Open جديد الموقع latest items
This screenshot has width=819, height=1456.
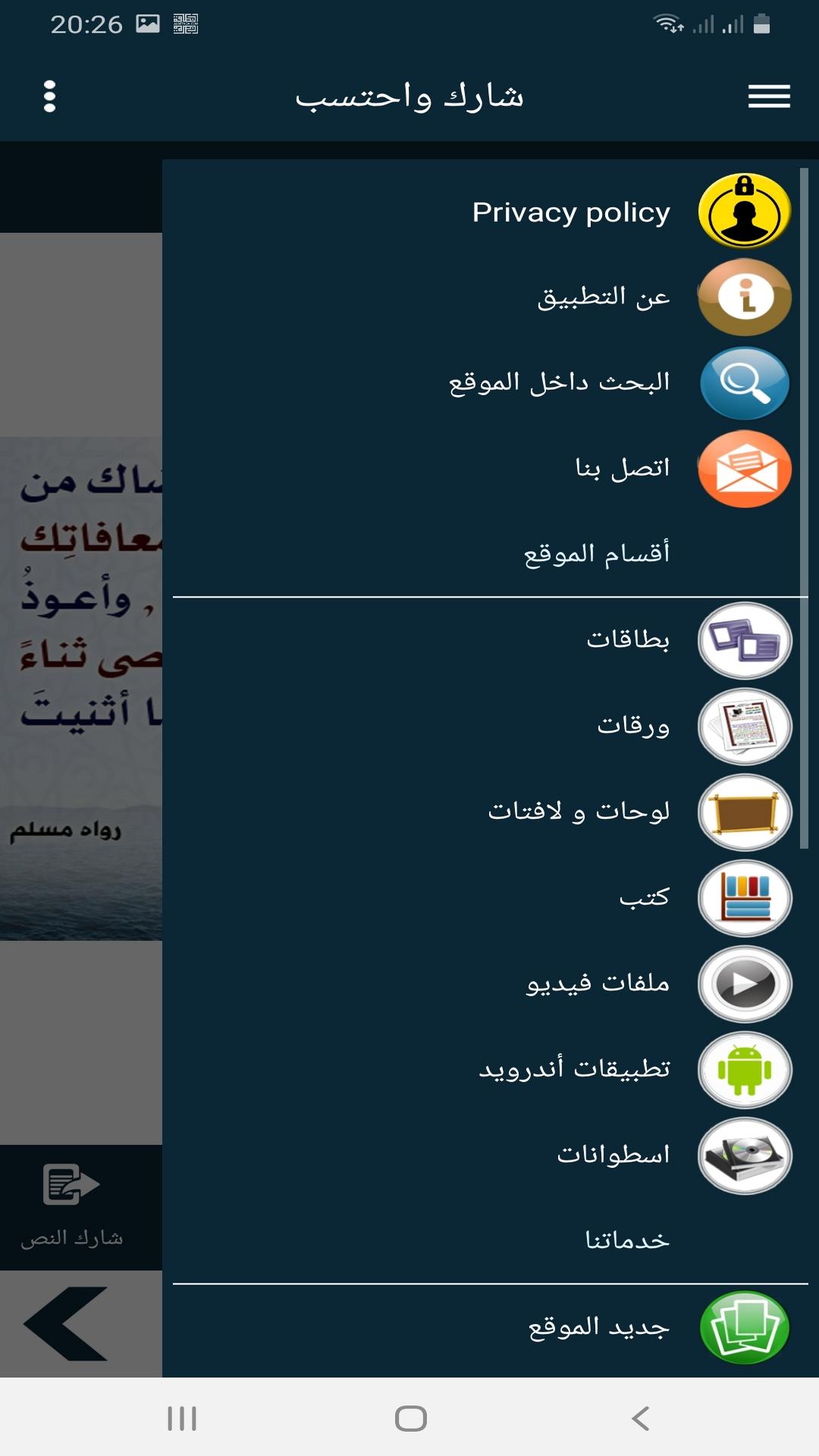(x=598, y=1327)
